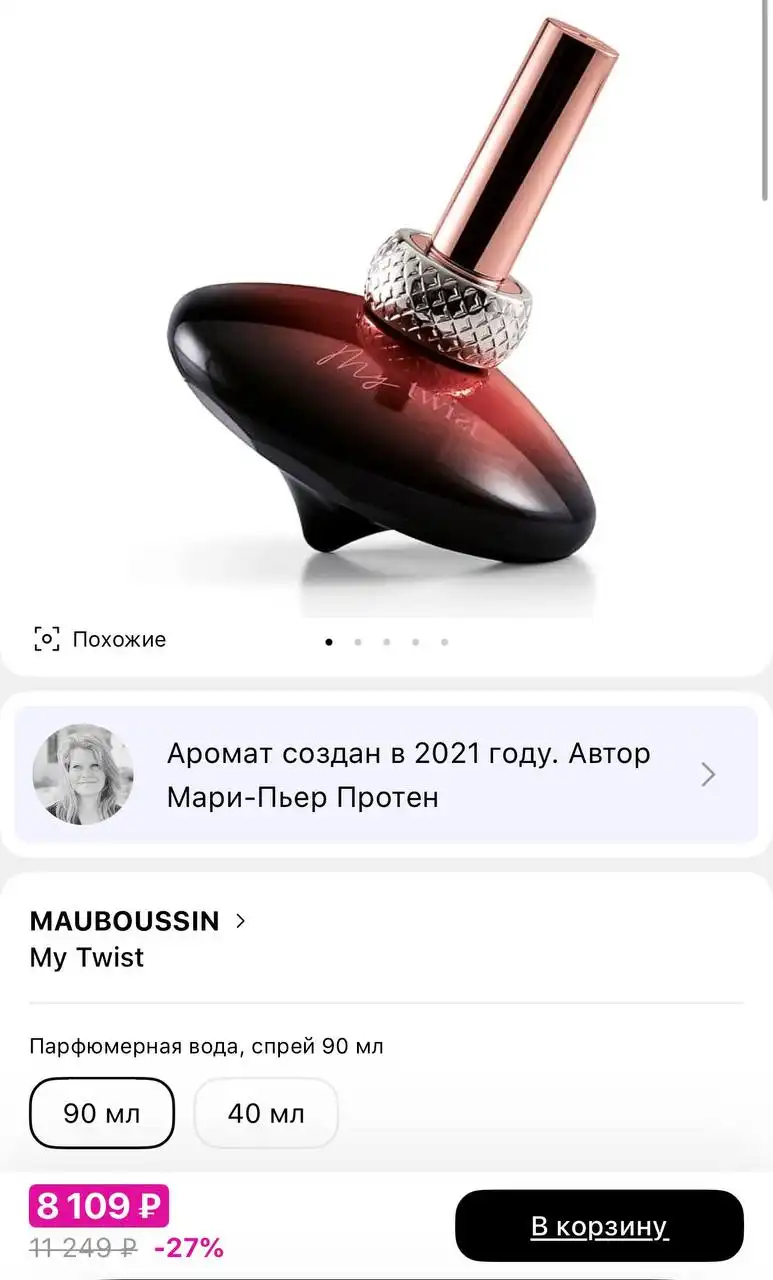This screenshot has width=773, height=1280.
Task: Open the MAUBOUSSIN brand link
Action: click(124, 921)
